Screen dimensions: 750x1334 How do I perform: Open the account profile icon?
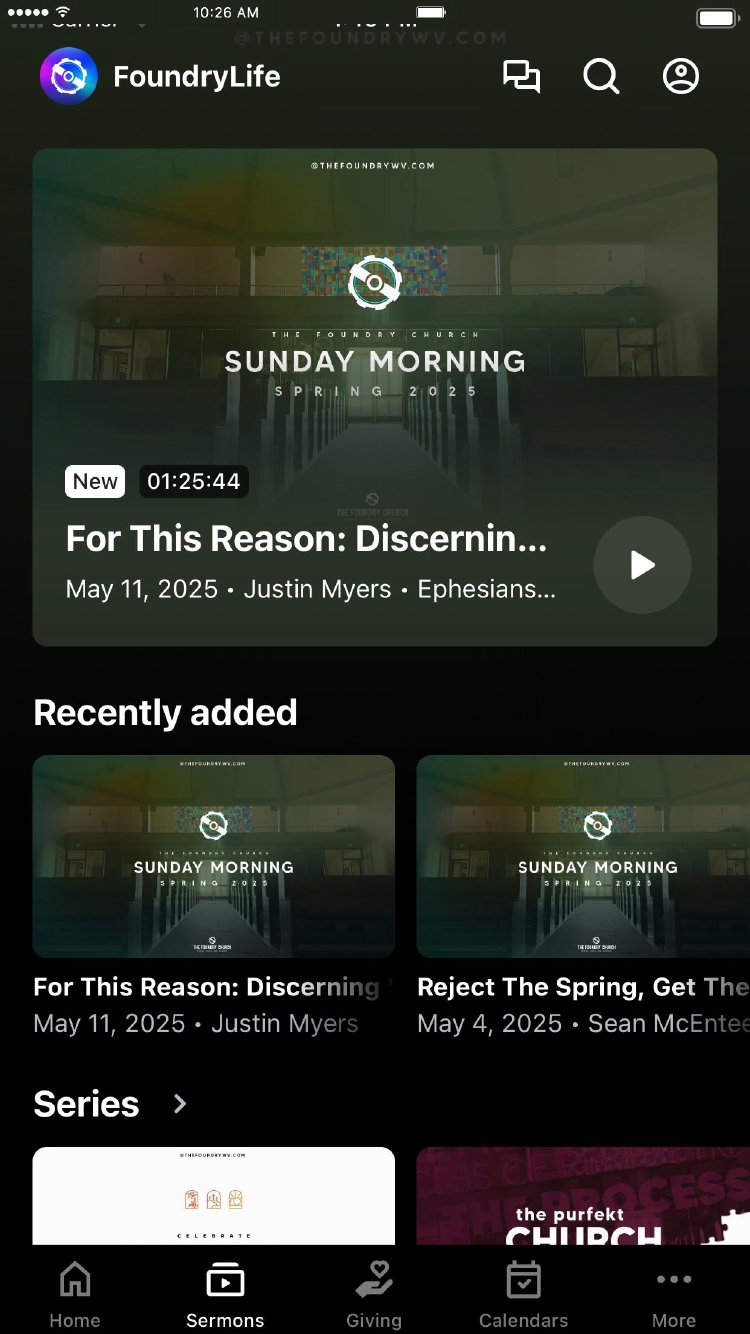pos(681,77)
